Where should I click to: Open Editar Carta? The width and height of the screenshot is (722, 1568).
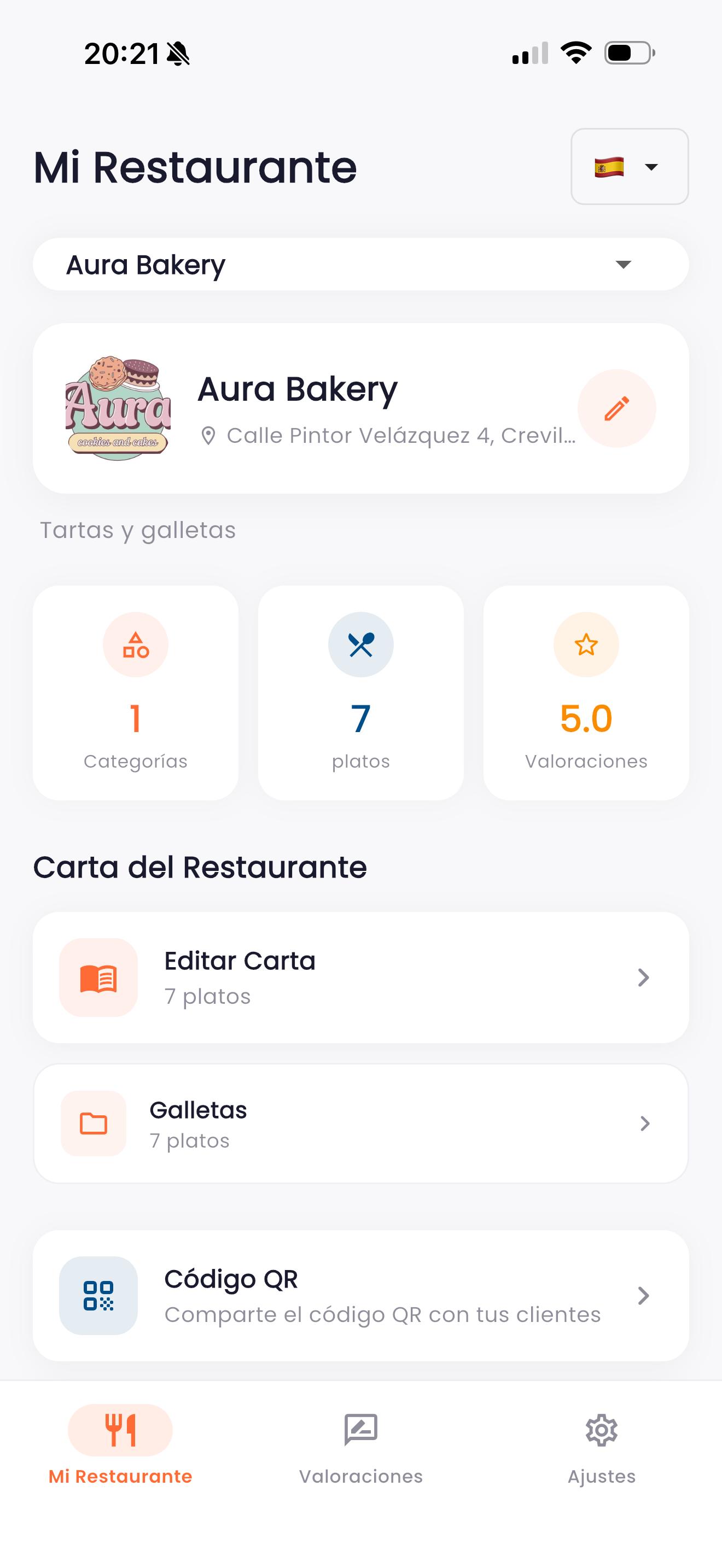(x=360, y=977)
